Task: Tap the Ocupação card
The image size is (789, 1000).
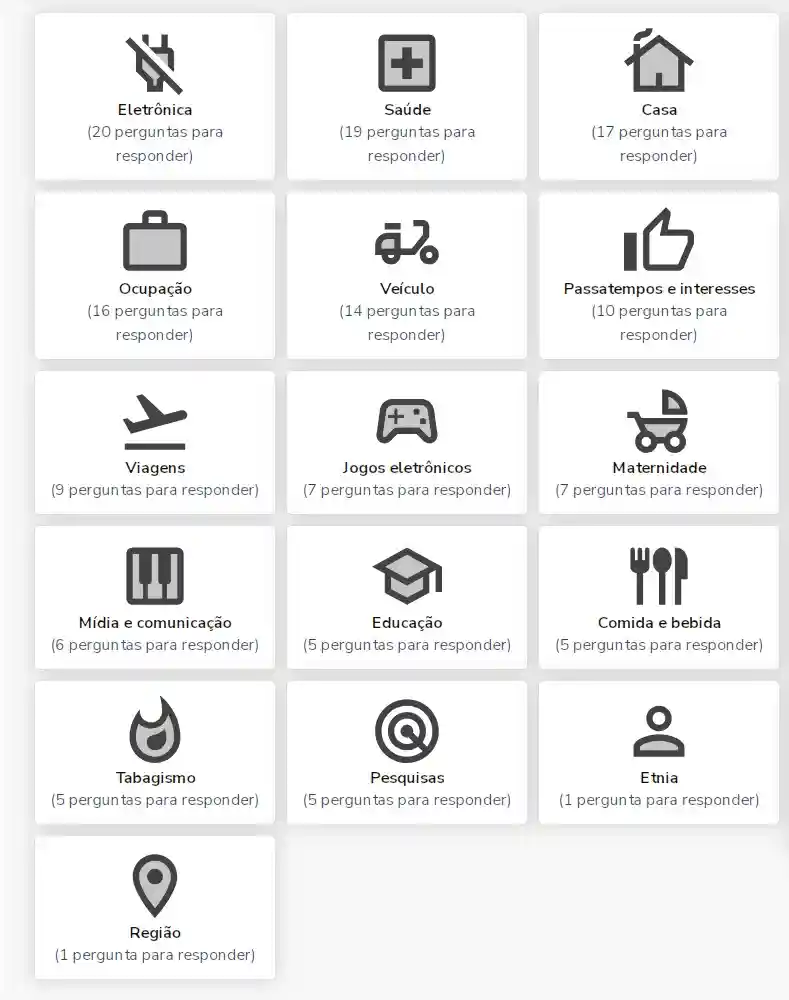Action: [x=155, y=276]
